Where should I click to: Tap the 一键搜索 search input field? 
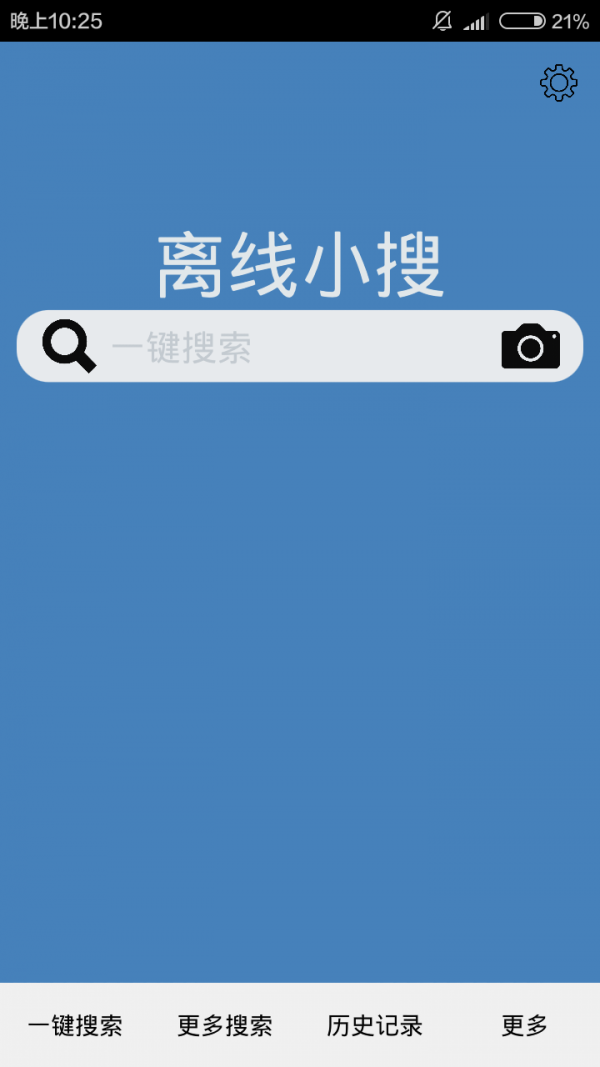point(290,347)
